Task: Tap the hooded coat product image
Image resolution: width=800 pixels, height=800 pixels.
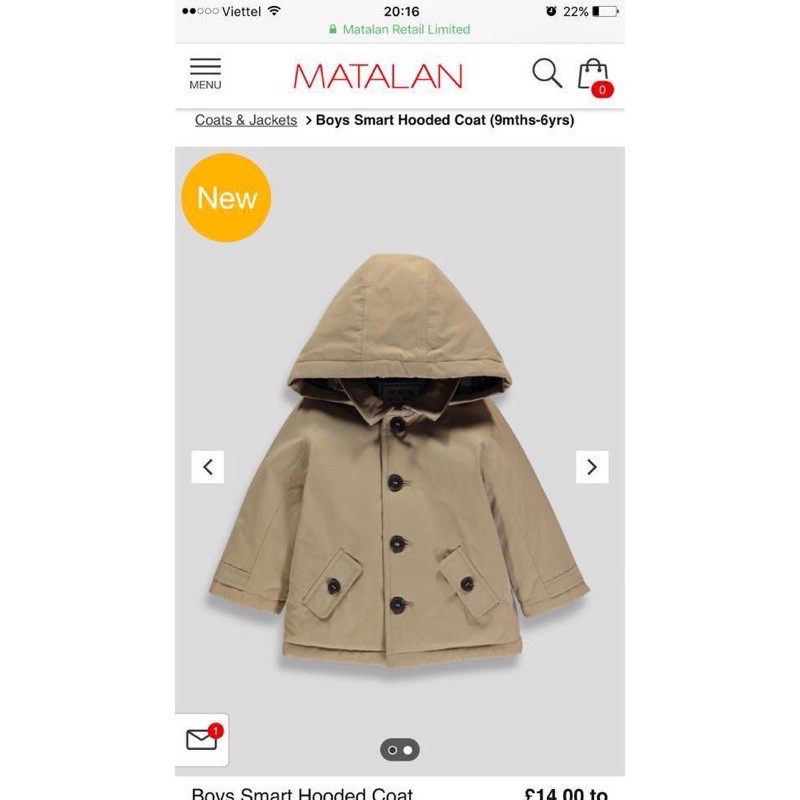Action: [x=400, y=461]
